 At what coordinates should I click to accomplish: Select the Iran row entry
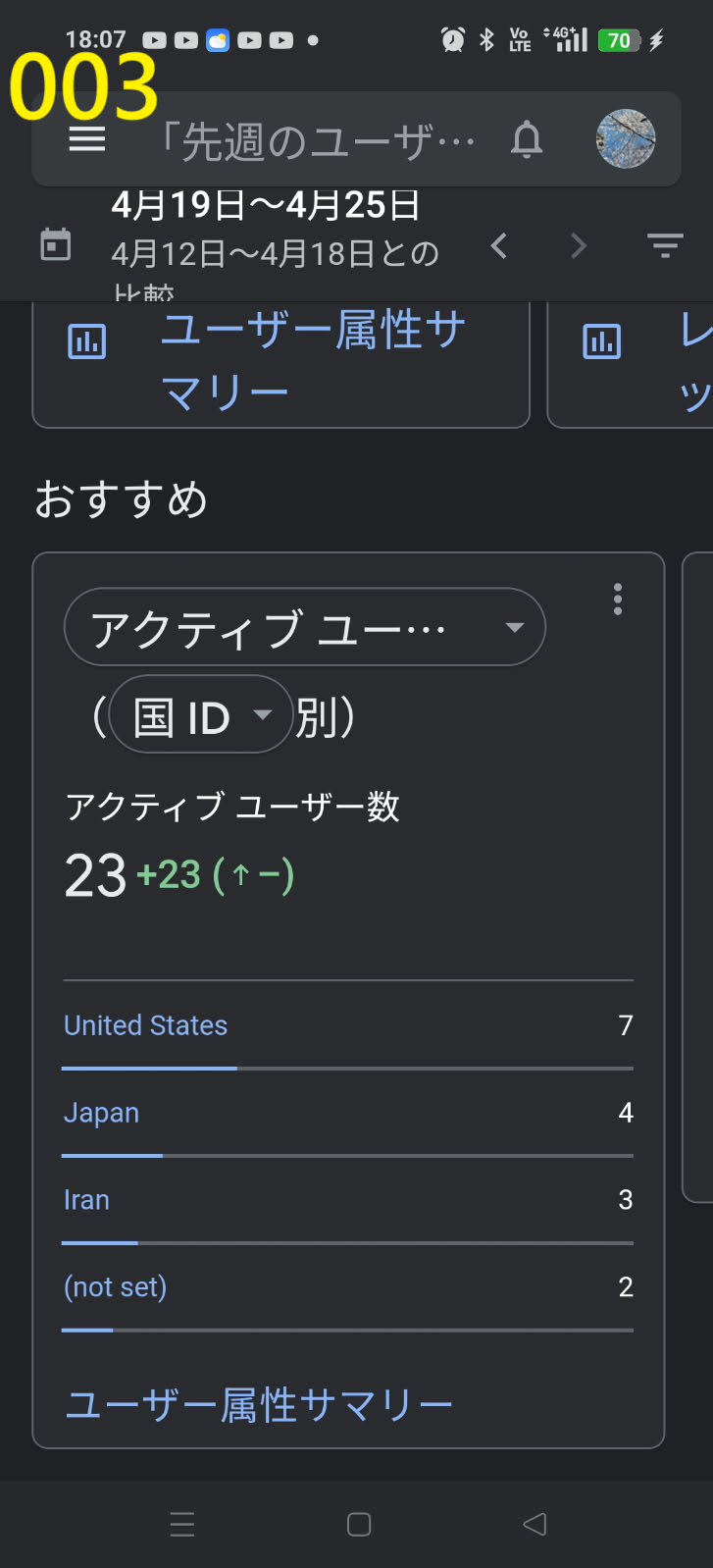click(x=86, y=1199)
